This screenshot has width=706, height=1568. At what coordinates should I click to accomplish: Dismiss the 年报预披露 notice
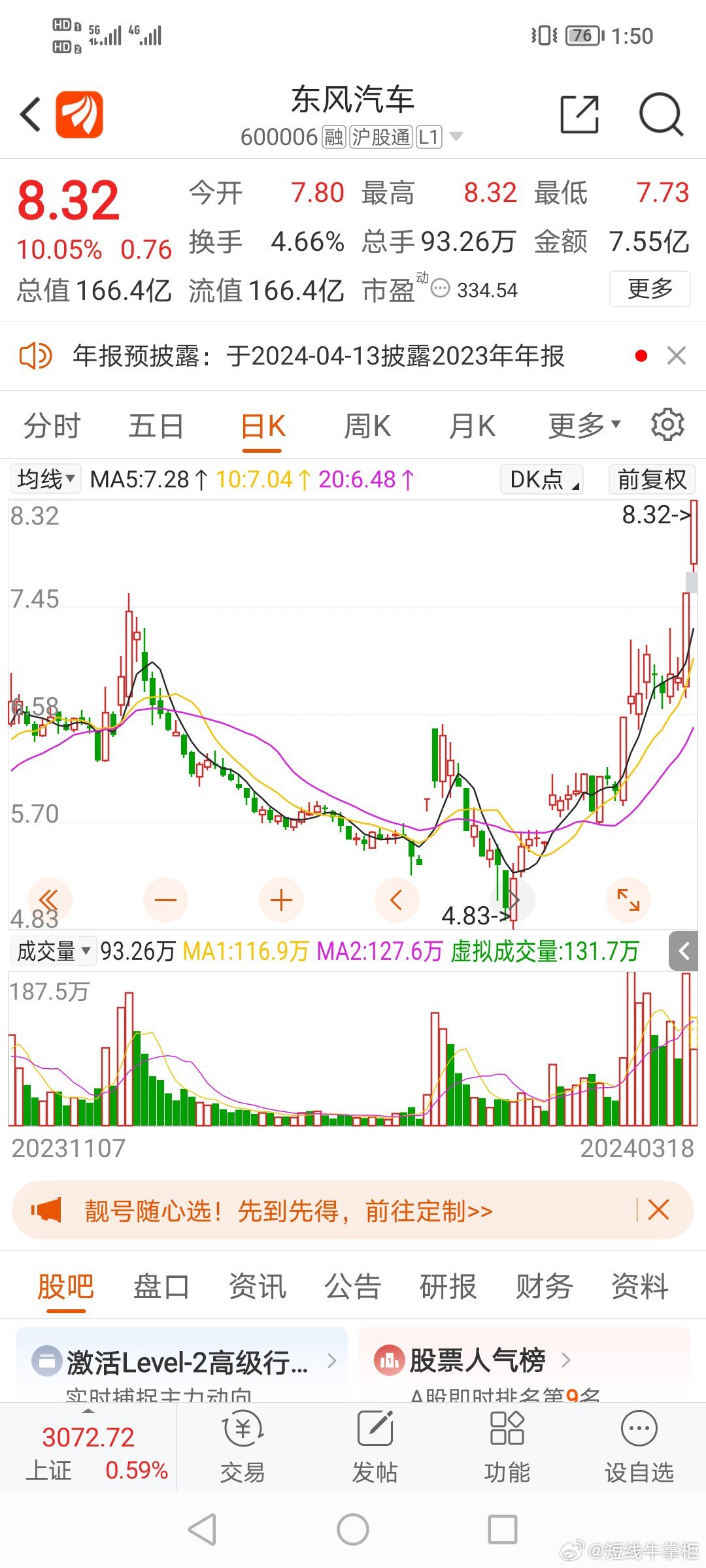(677, 356)
